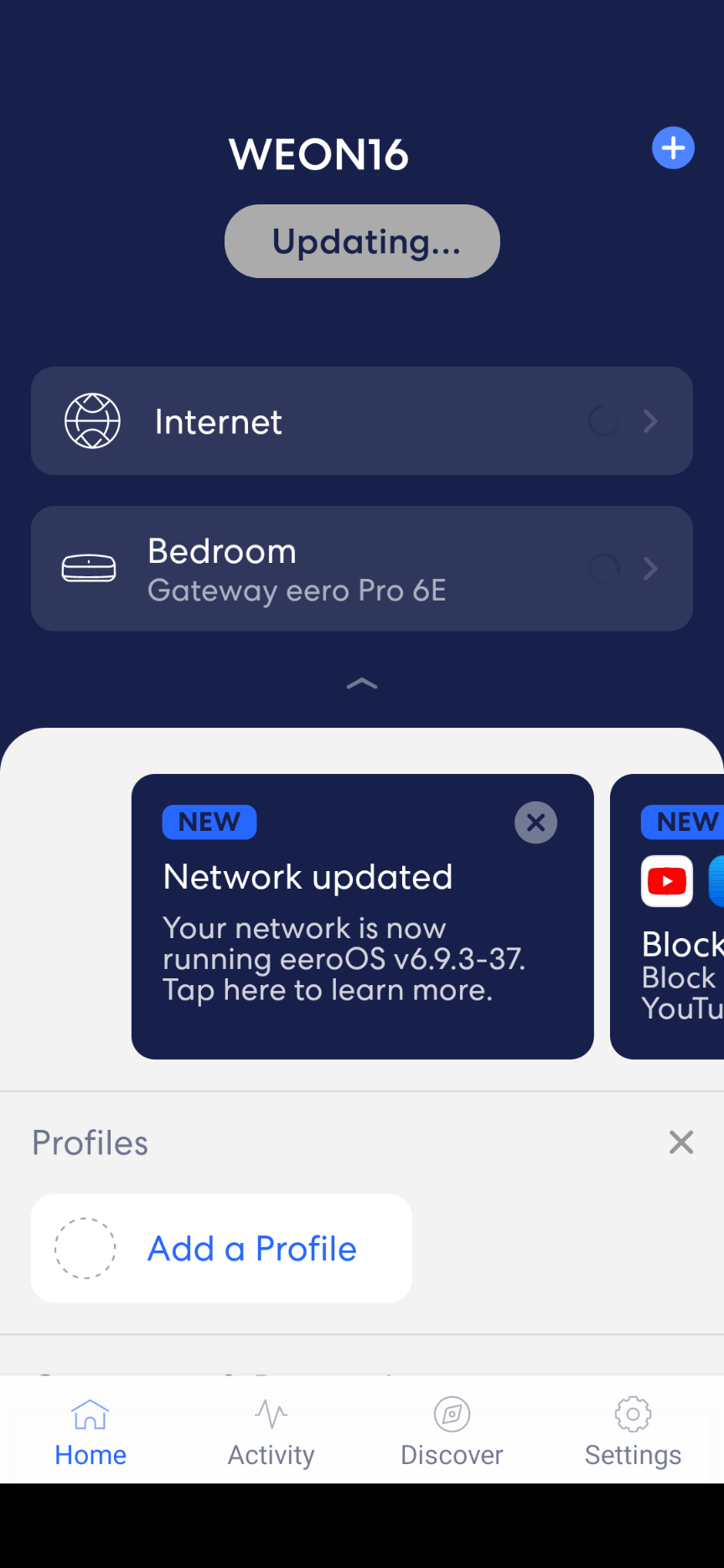The image size is (724, 1568).
Task: Open the Bedroom Gateway eero Pro 6E
Action: point(361,569)
